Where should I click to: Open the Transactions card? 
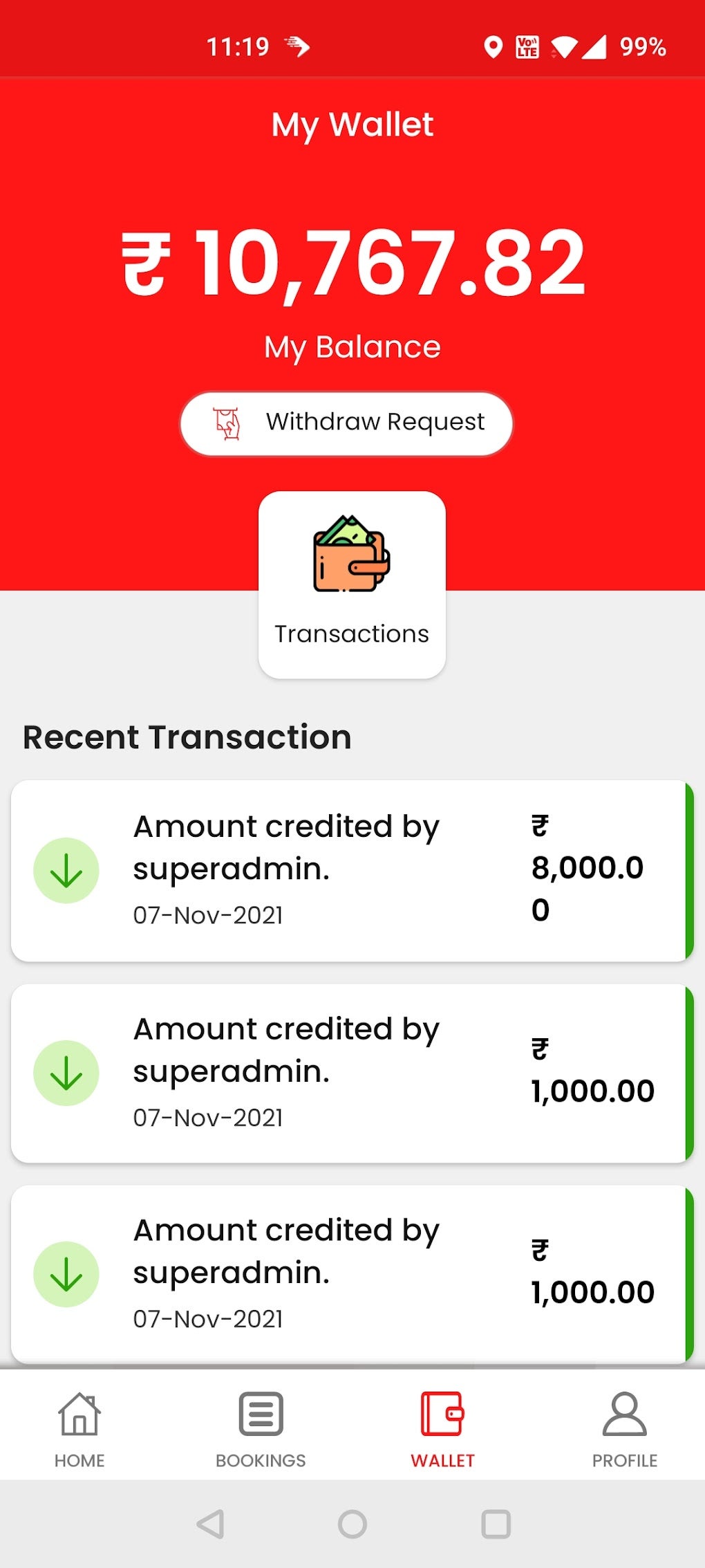pos(352,584)
